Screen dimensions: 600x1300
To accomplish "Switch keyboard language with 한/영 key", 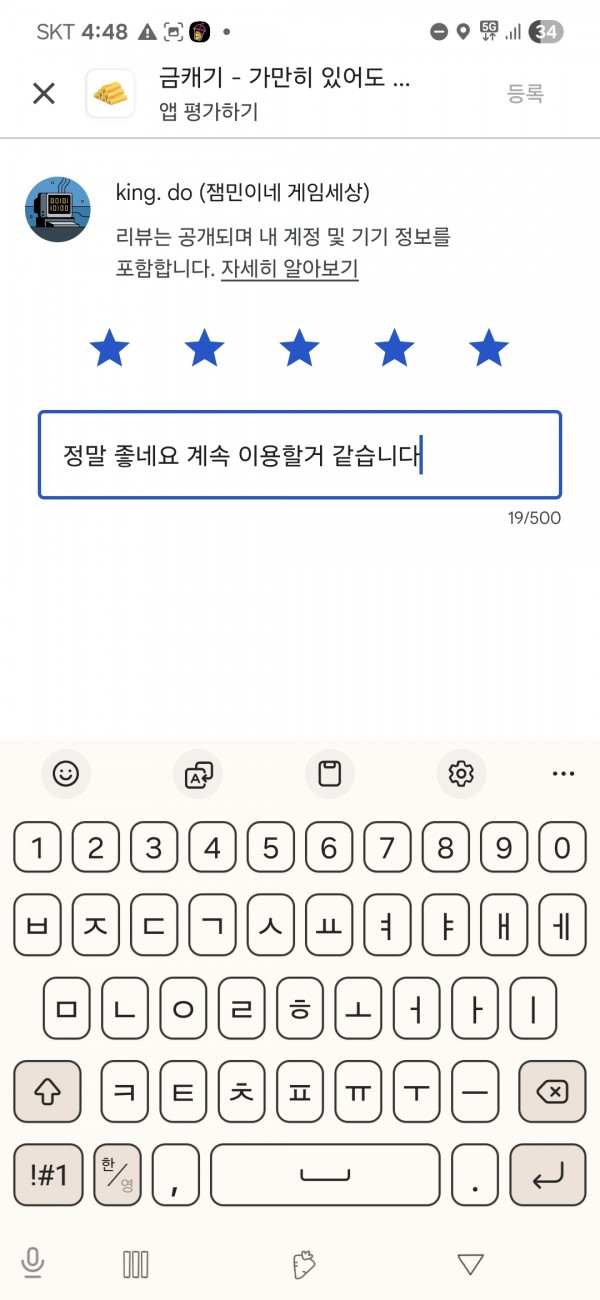I will click(118, 1175).
